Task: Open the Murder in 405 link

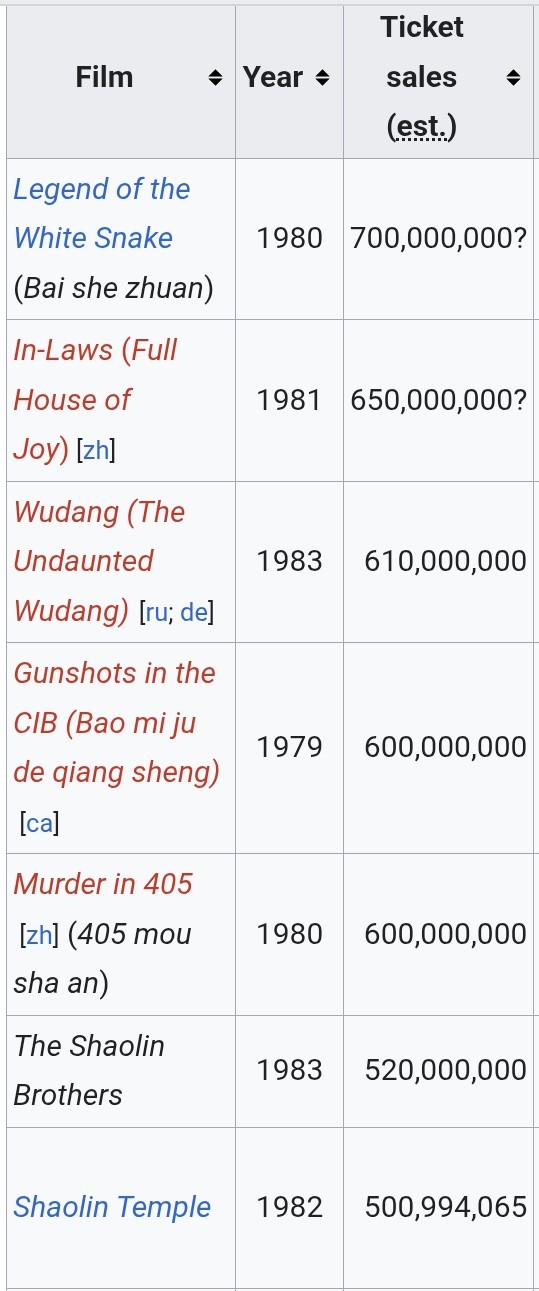Action: [x=103, y=884]
